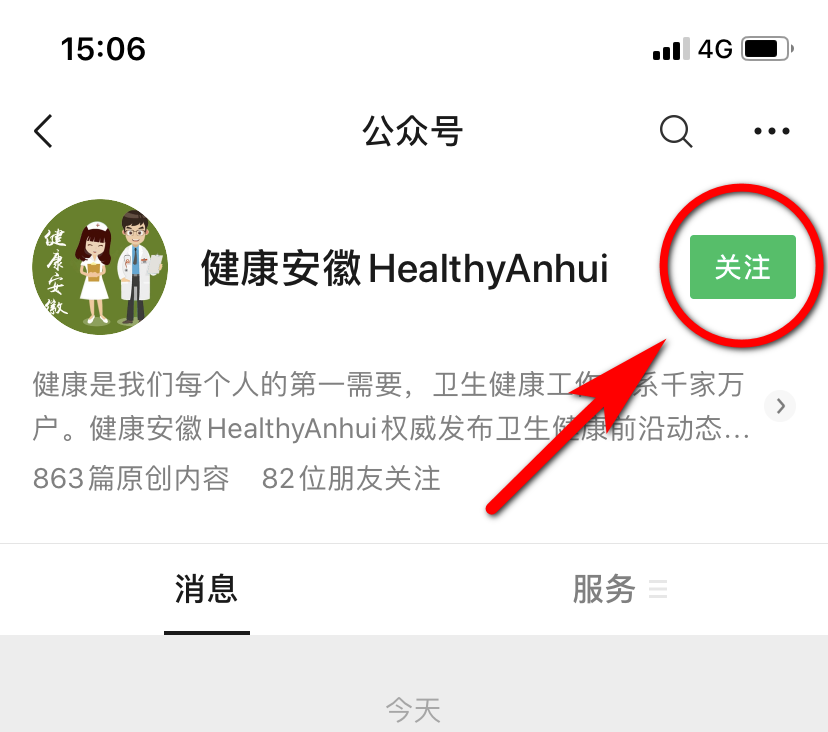The height and width of the screenshot is (732, 828).
Task: Open the three-dot overflow menu
Action: pos(771,131)
